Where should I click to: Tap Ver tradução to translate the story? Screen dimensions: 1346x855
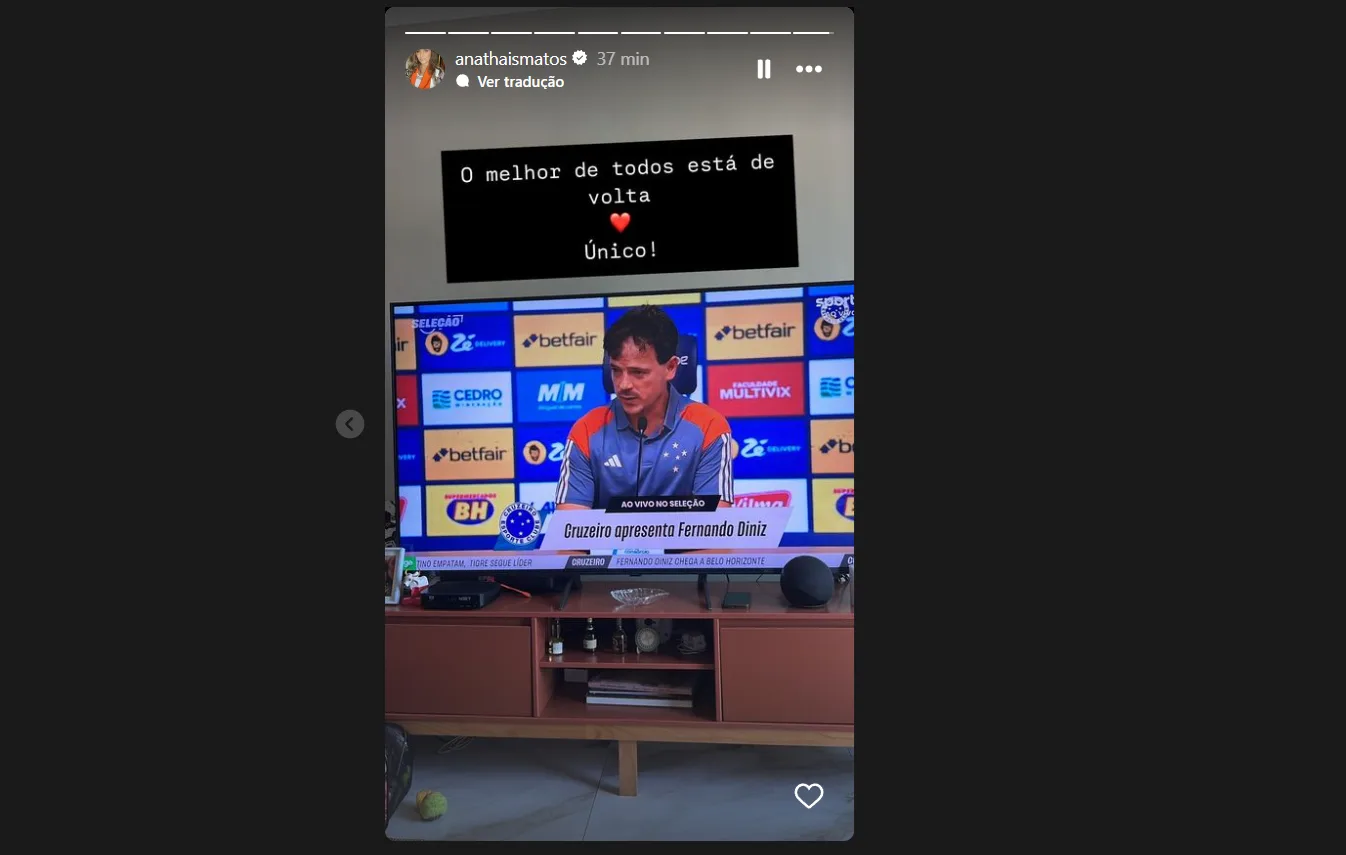(x=520, y=82)
